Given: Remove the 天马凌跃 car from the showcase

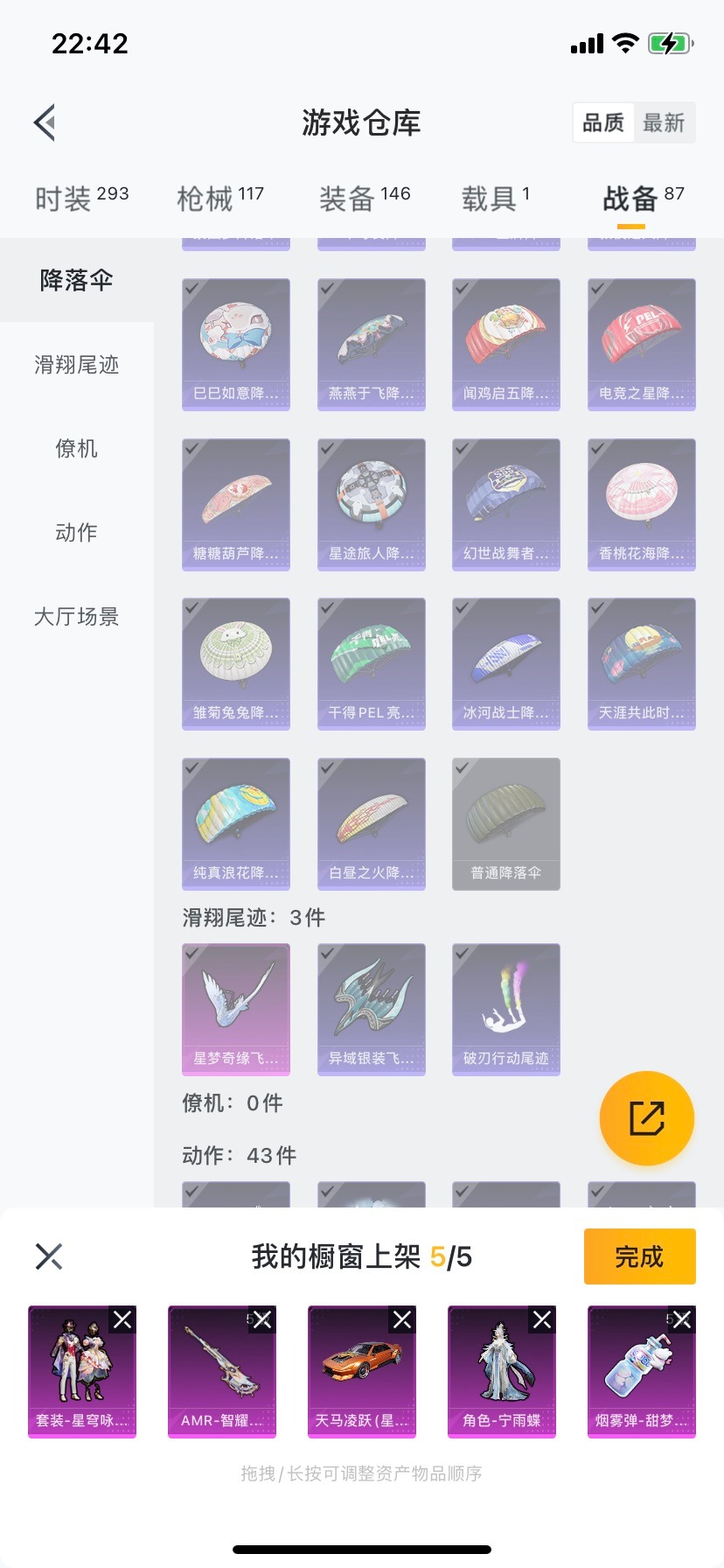Looking at the screenshot, I should [x=401, y=1319].
